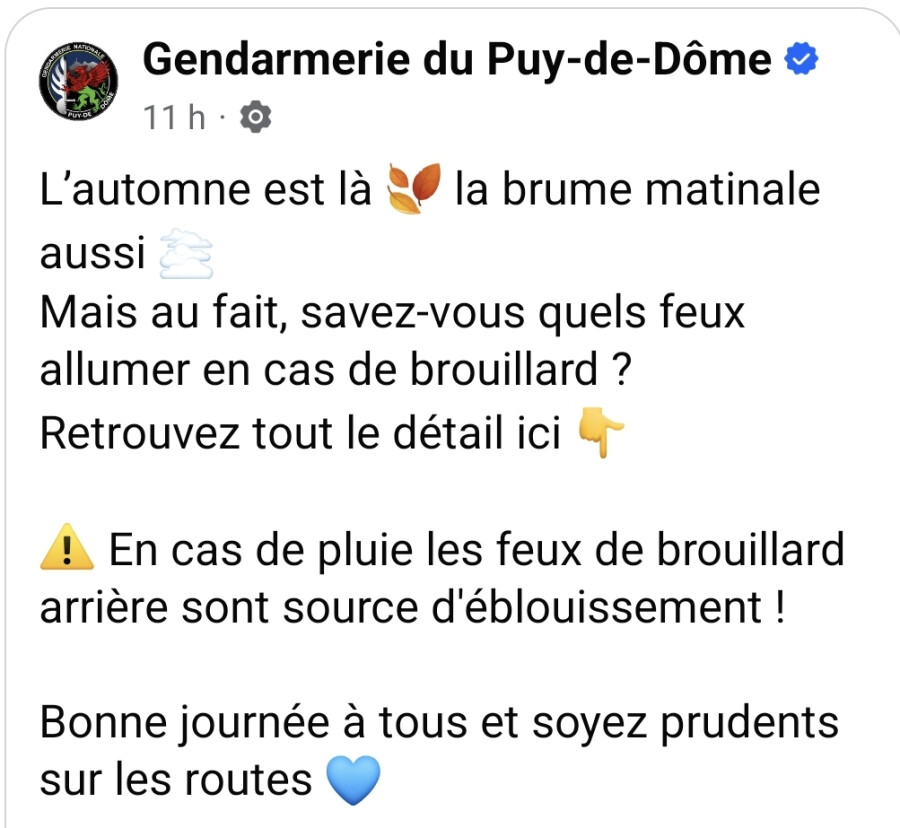Tap the post audience gear icon

tap(255, 117)
